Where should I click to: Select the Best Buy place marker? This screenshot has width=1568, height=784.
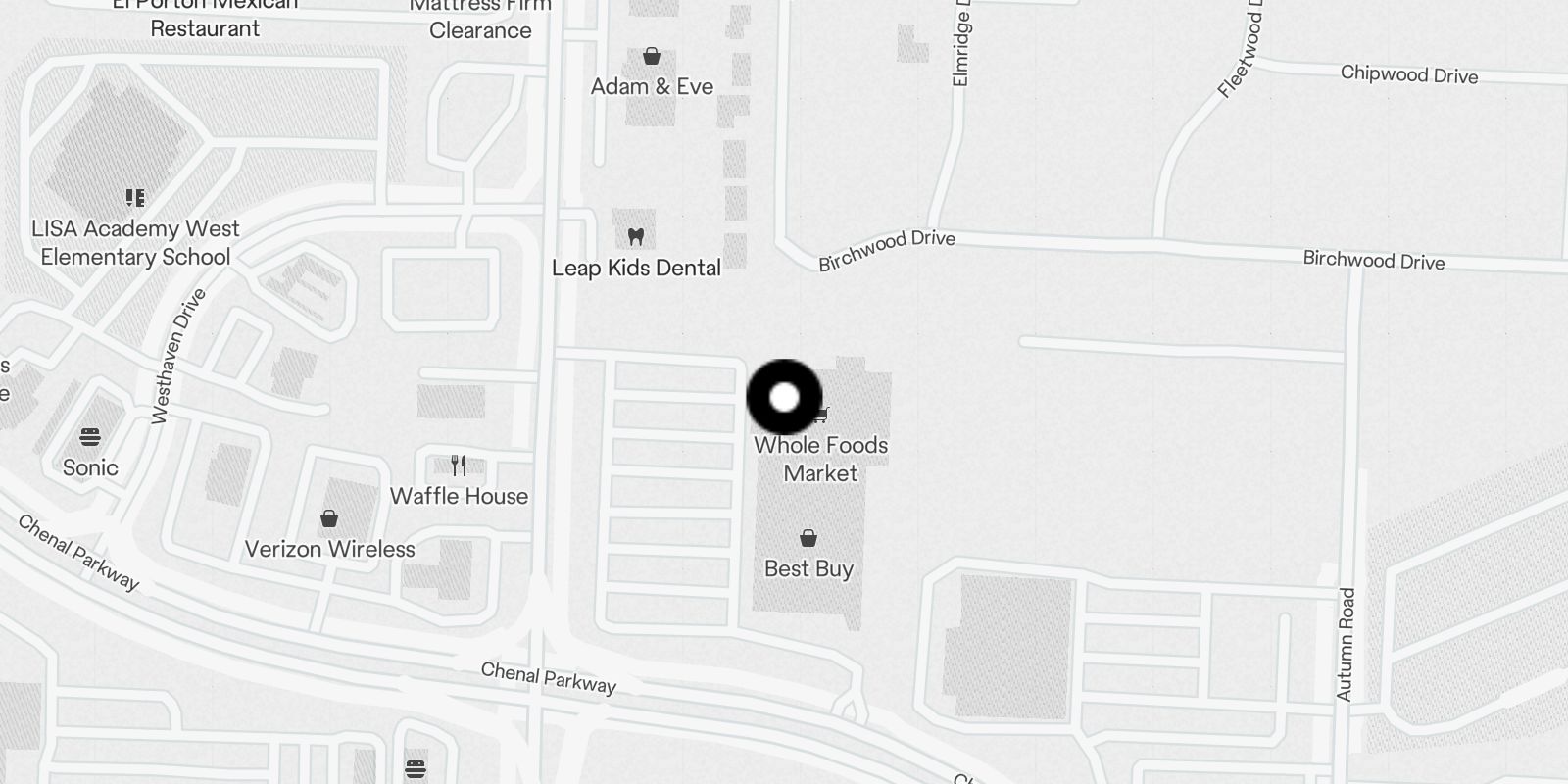tap(808, 539)
